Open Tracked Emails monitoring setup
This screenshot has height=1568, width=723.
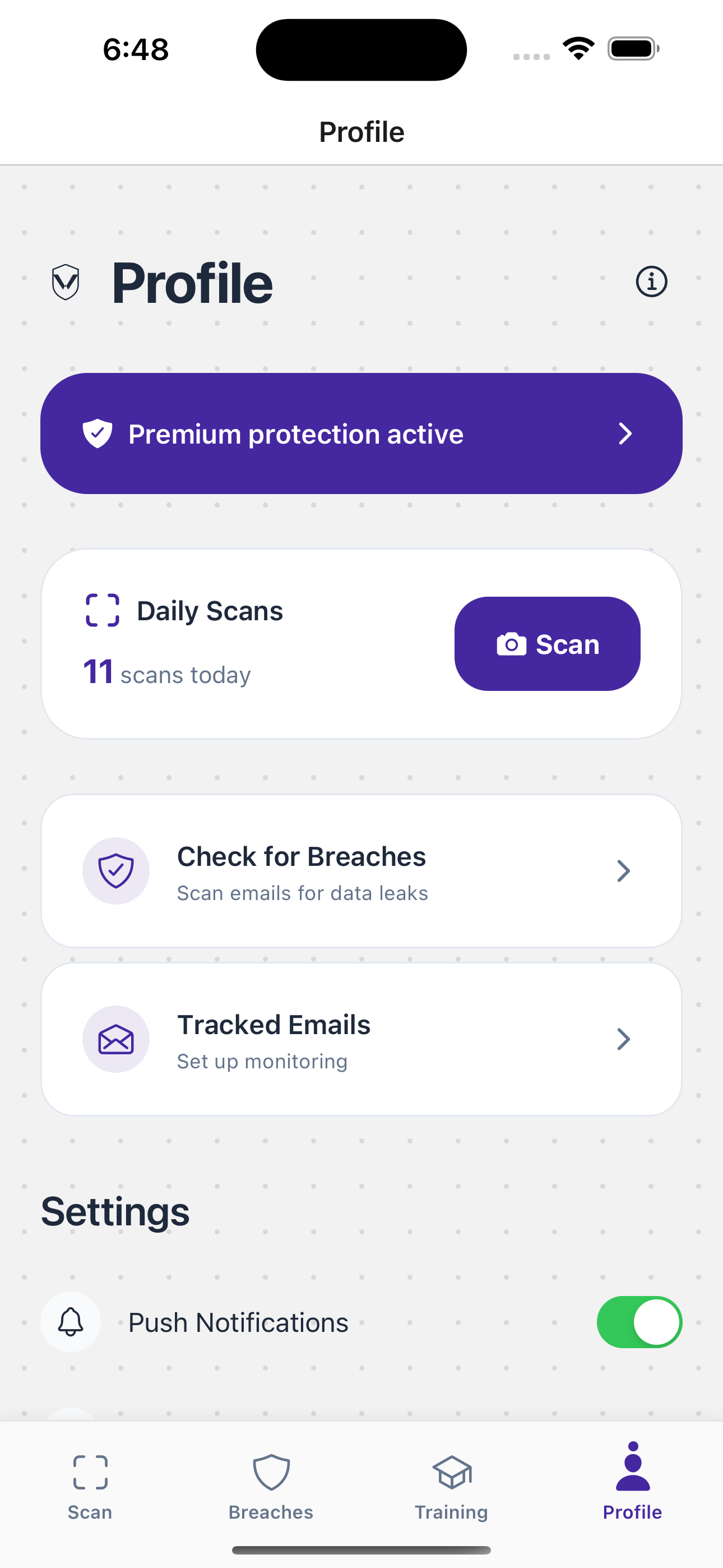click(x=361, y=1039)
